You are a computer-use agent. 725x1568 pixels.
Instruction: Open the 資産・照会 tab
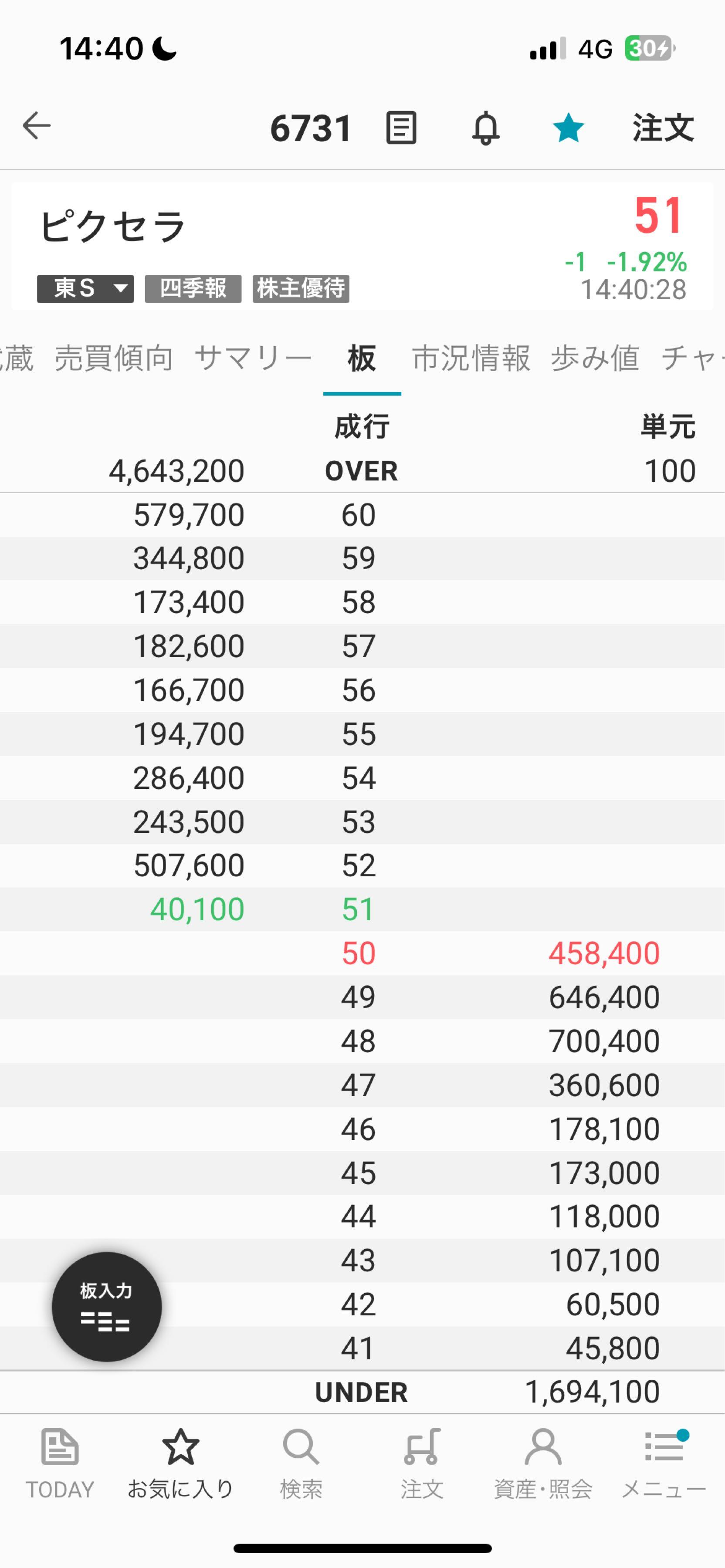click(542, 1463)
